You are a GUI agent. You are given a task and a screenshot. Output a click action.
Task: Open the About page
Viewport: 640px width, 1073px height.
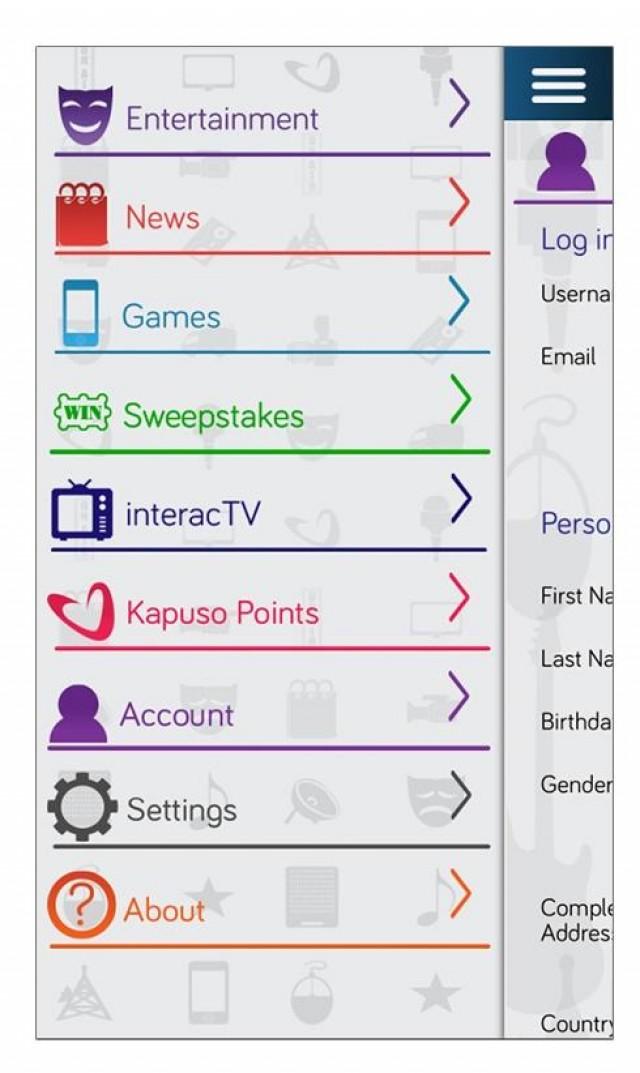[x=164, y=910]
